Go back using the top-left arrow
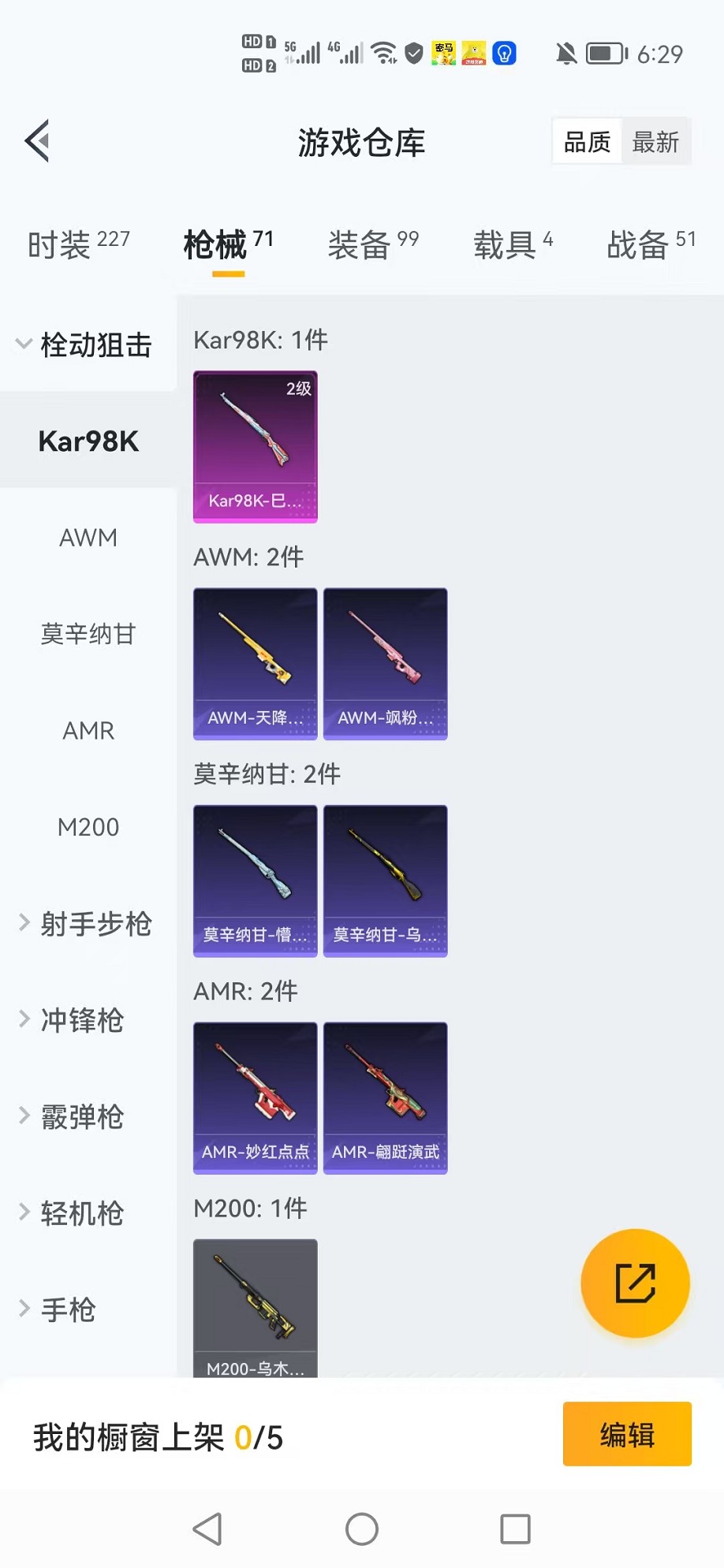Screen dimensions: 724x1568 [x=37, y=141]
